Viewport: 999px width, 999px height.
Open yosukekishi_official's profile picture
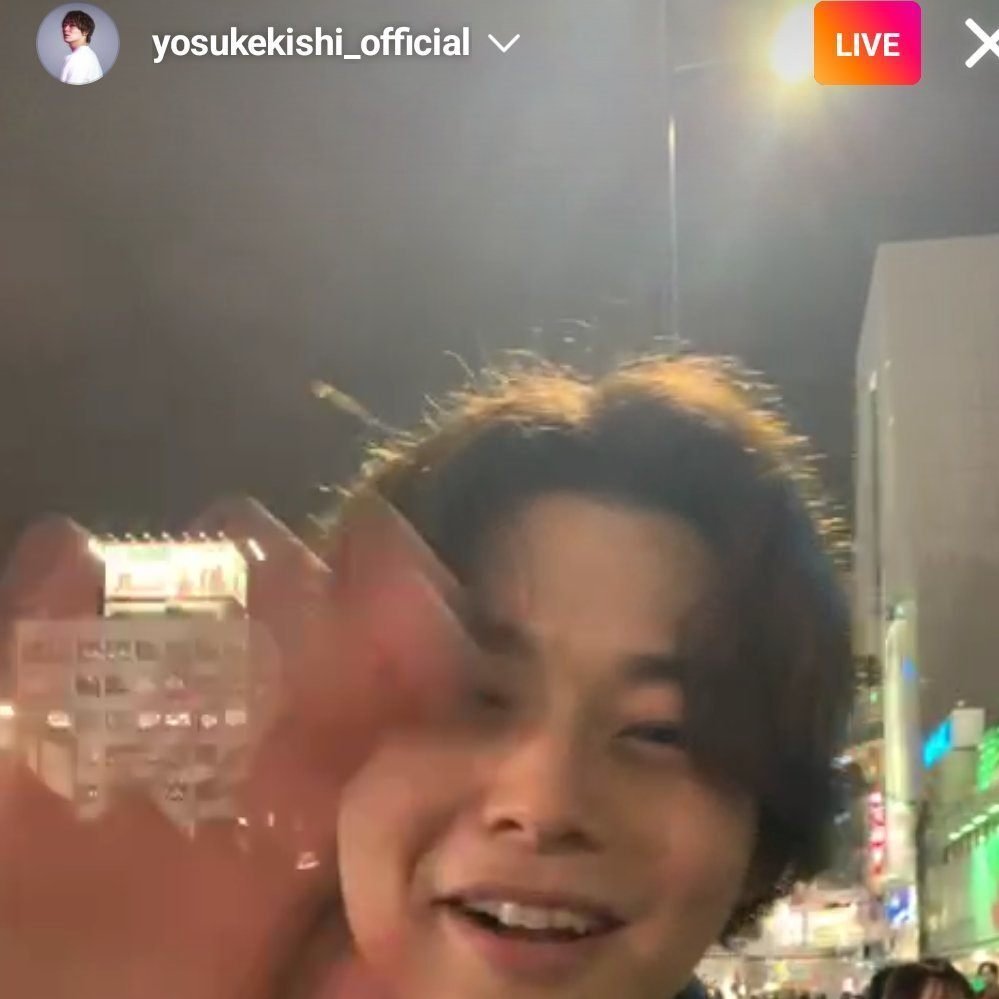78,44
